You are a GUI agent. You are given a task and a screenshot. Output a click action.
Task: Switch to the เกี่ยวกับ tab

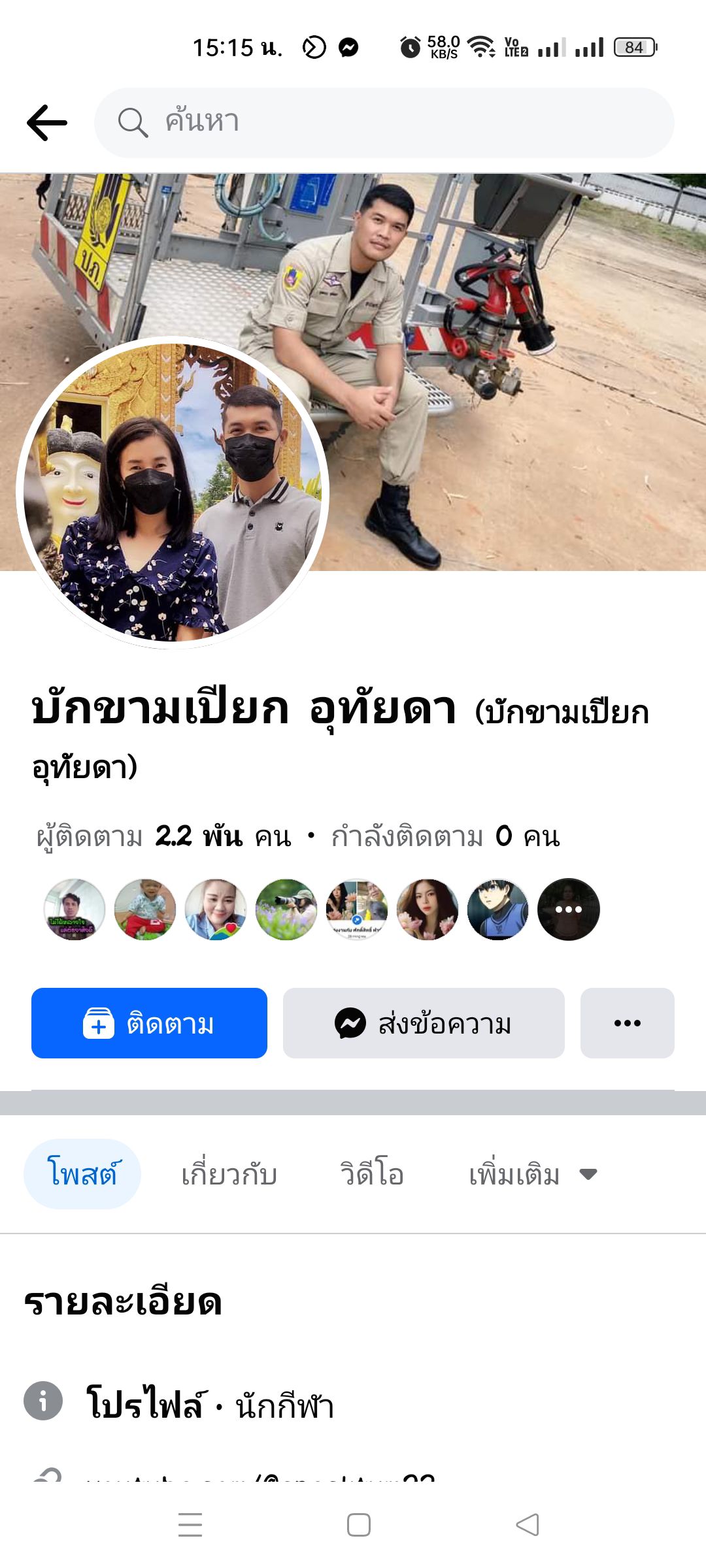point(229,1174)
